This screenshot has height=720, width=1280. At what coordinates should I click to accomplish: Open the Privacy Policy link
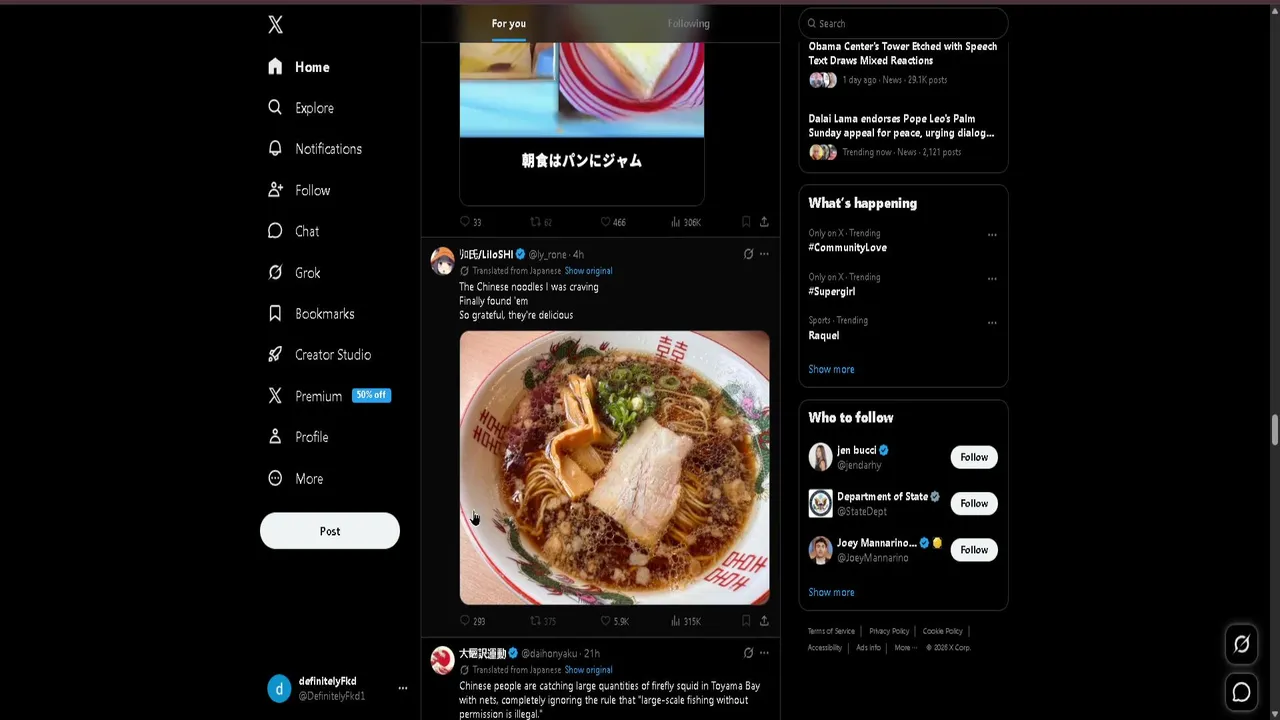[888, 631]
